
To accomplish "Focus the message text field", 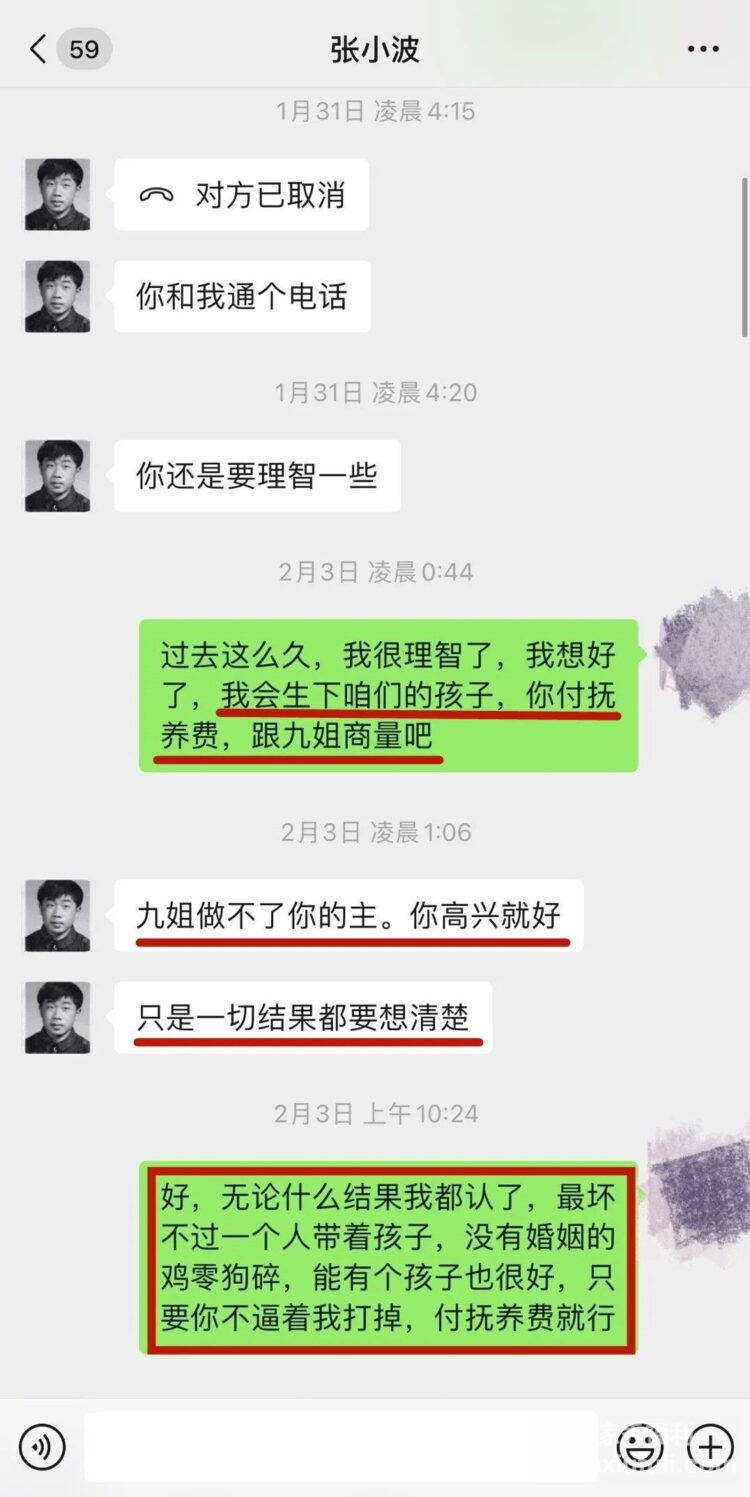I will [x=340, y=1446].
